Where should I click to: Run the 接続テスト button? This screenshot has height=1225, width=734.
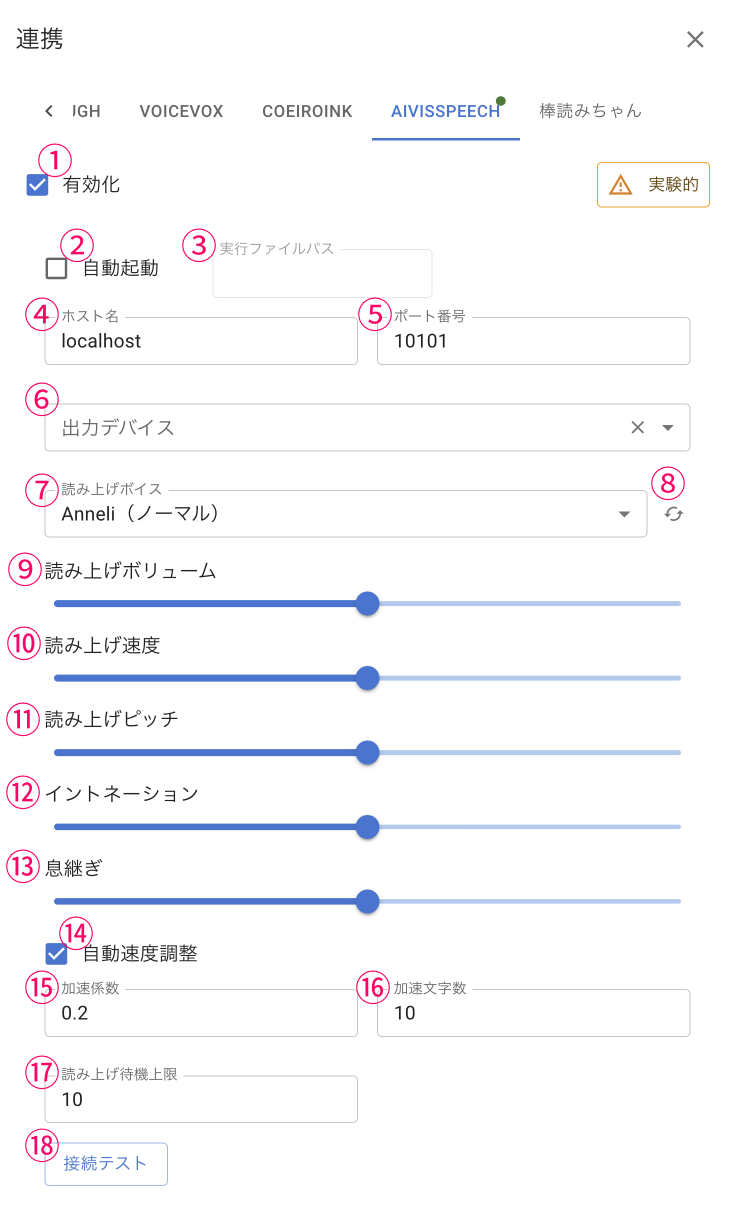(x=106, y=1164)
